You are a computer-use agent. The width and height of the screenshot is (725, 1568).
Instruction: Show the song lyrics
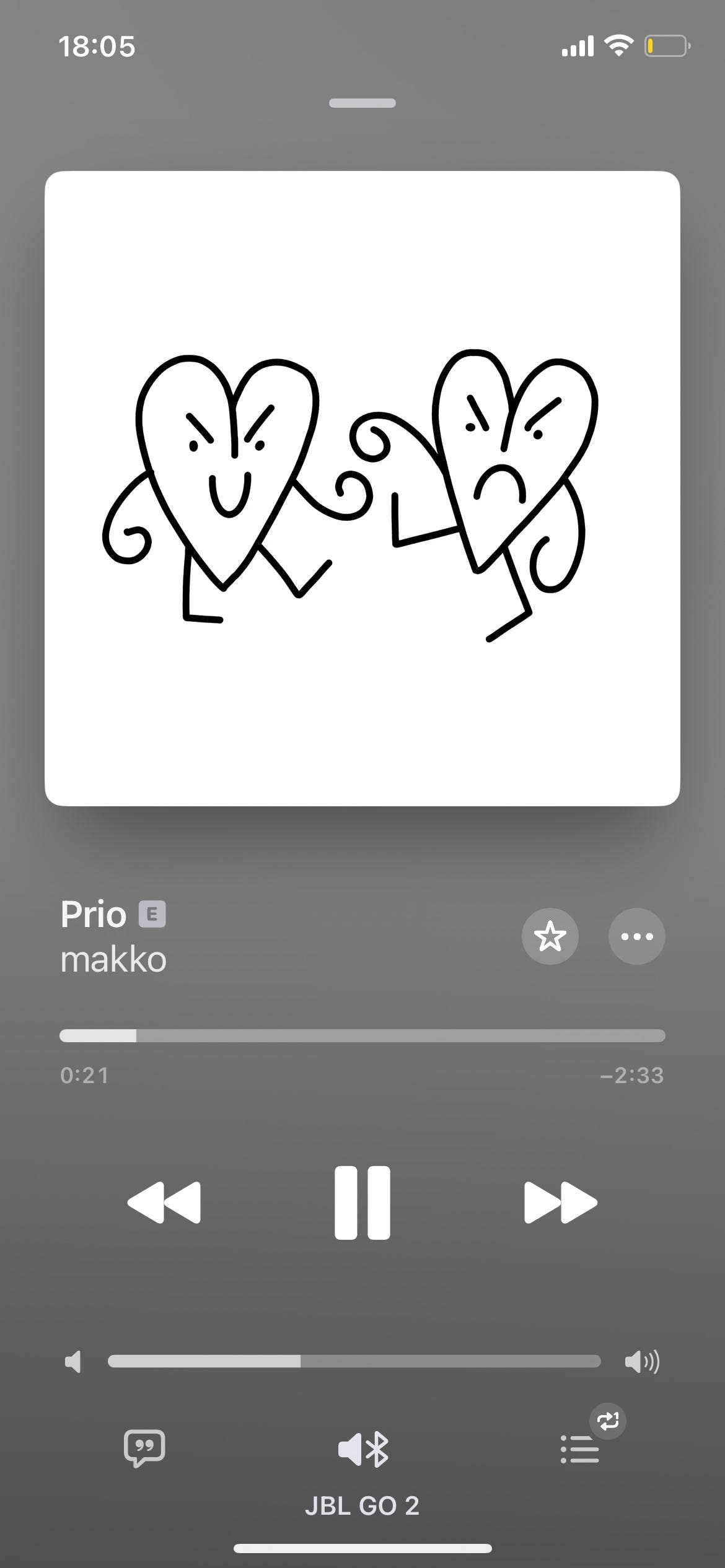144,1448
